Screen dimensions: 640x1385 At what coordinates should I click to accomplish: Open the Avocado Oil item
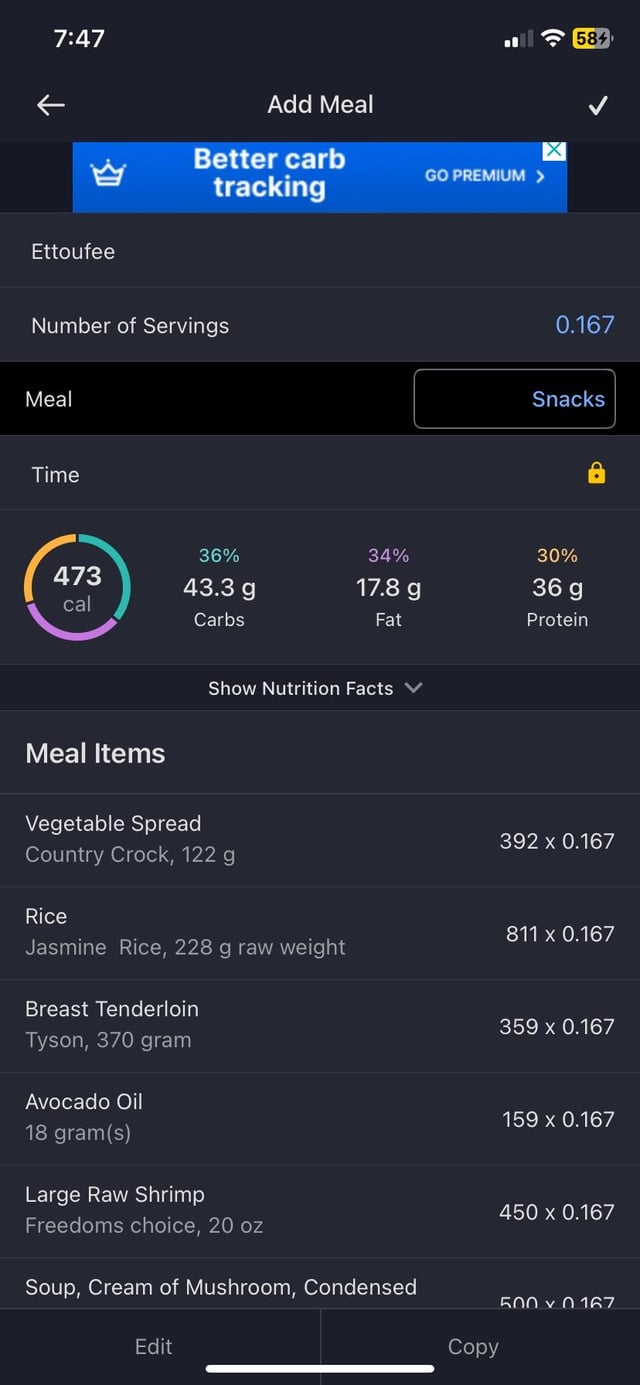tap(320, 1118)
